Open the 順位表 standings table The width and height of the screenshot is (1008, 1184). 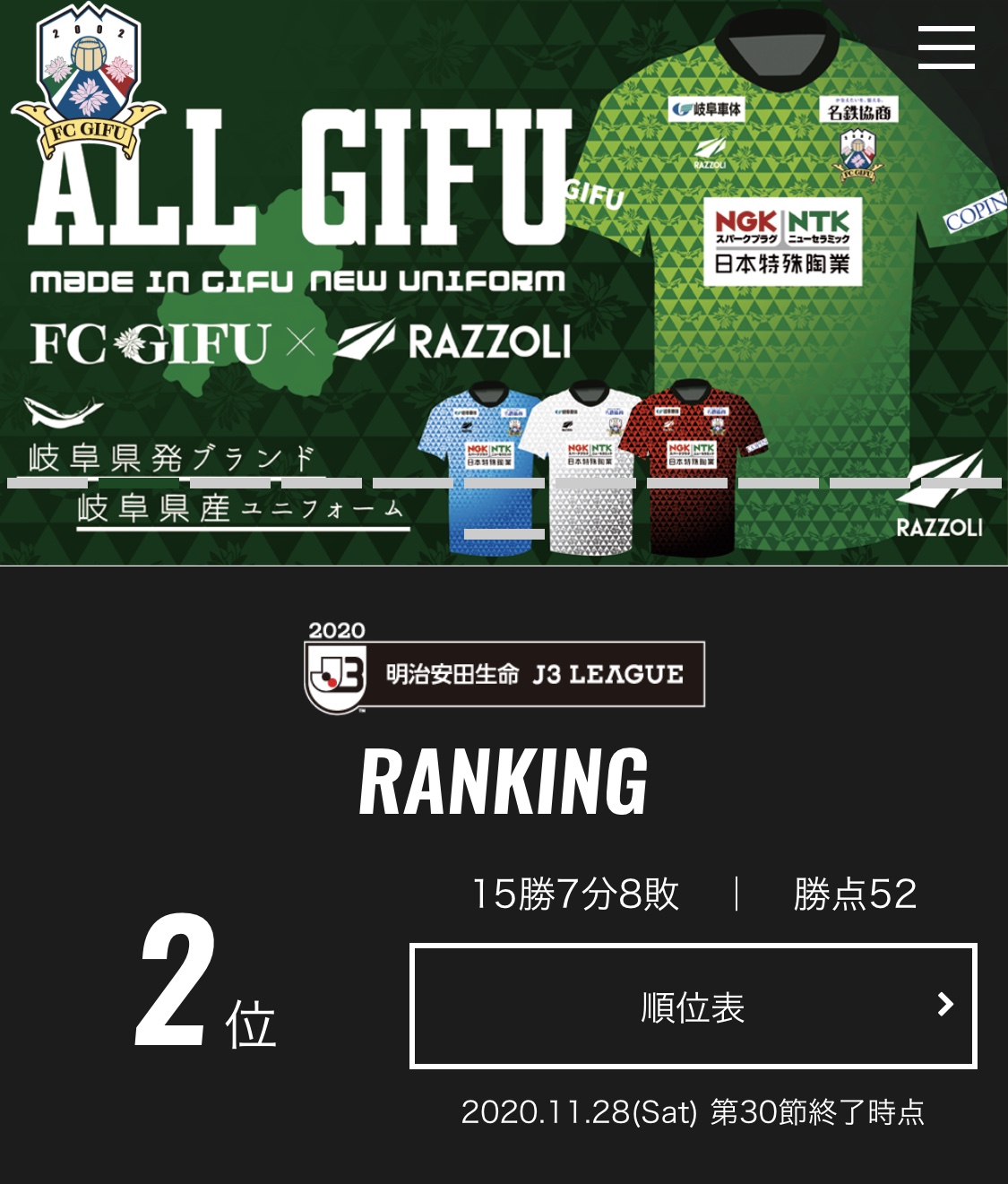pyautogui.click(x=693, y=1006)
